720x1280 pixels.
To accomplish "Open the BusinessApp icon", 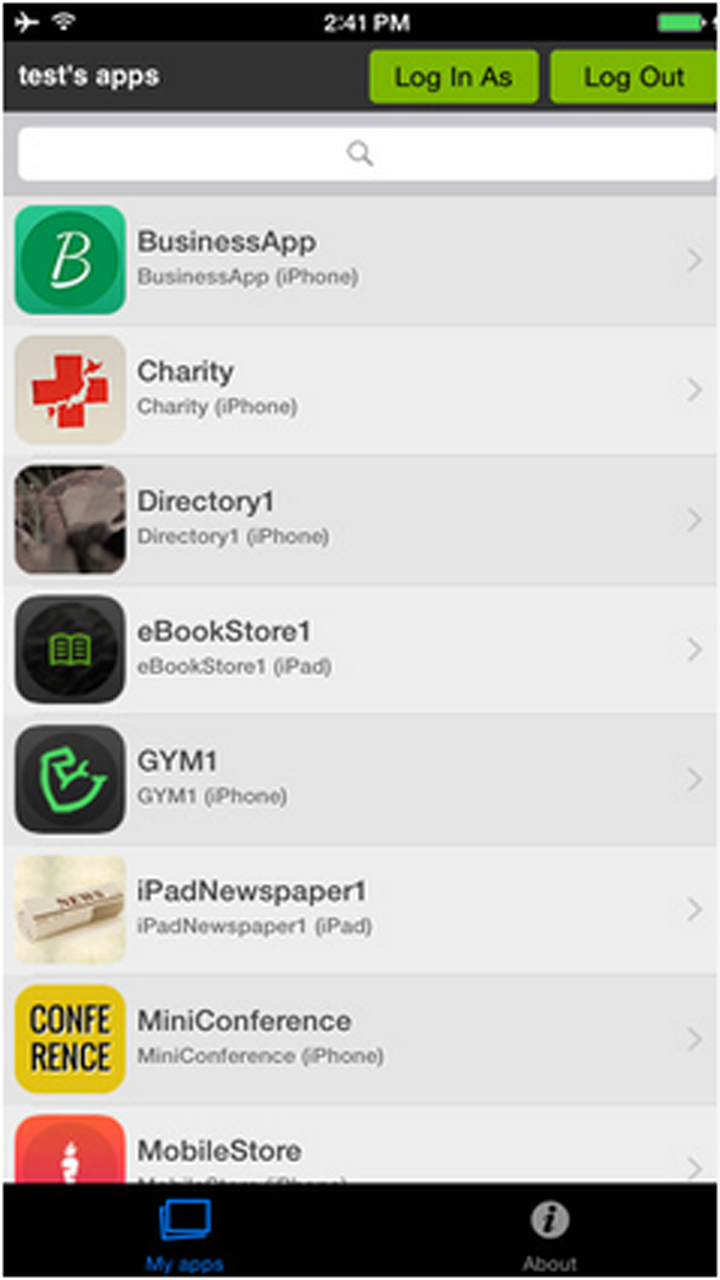I will (x=68, y=260).
